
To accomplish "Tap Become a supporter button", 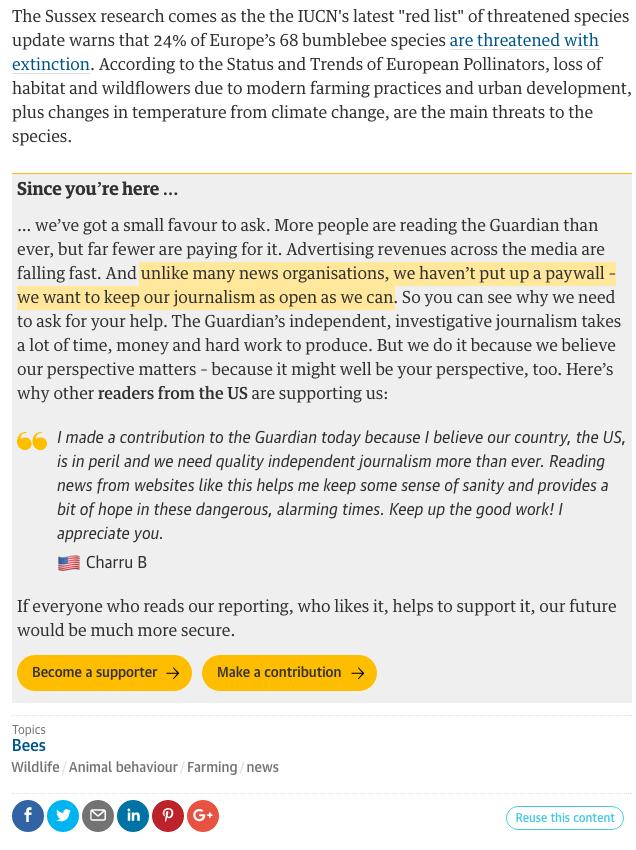I will [104, 673].
